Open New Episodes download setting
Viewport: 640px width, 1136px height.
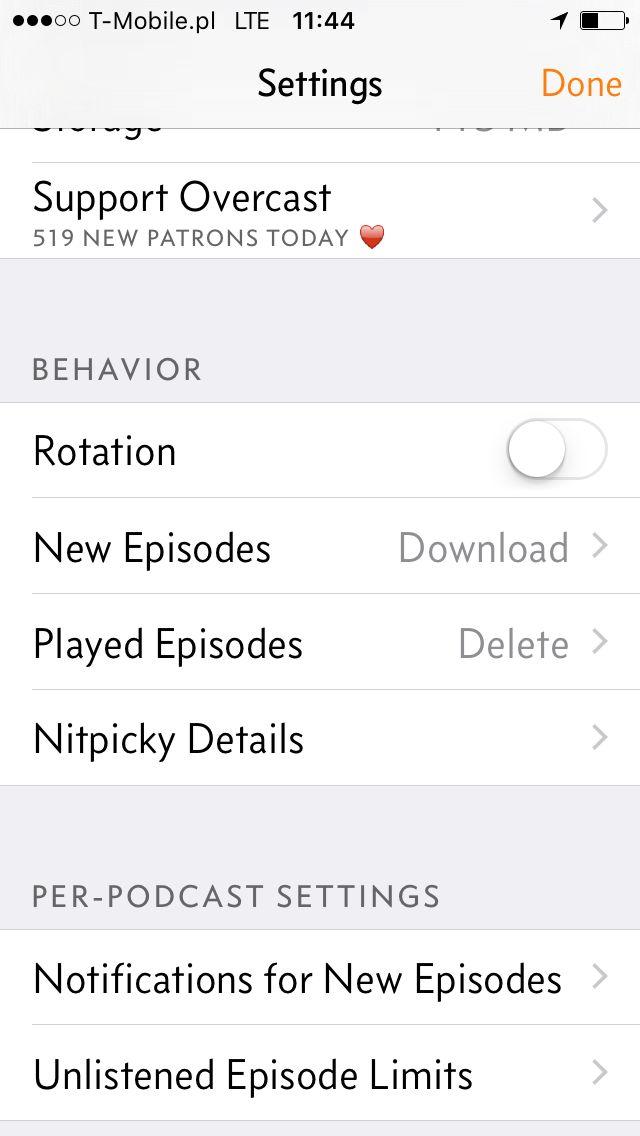[320, 546]
